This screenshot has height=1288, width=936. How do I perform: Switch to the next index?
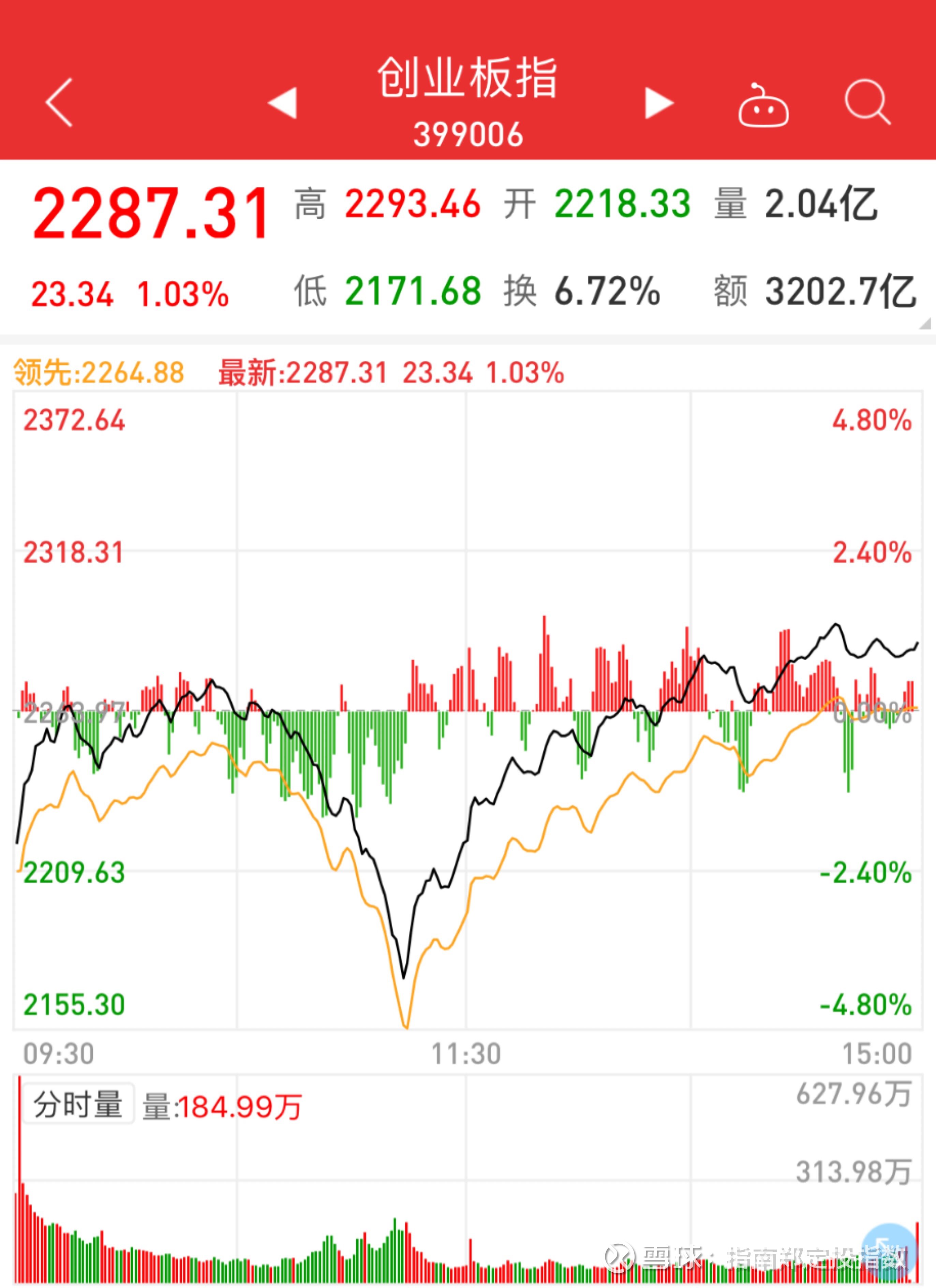[x=659, y=103]
